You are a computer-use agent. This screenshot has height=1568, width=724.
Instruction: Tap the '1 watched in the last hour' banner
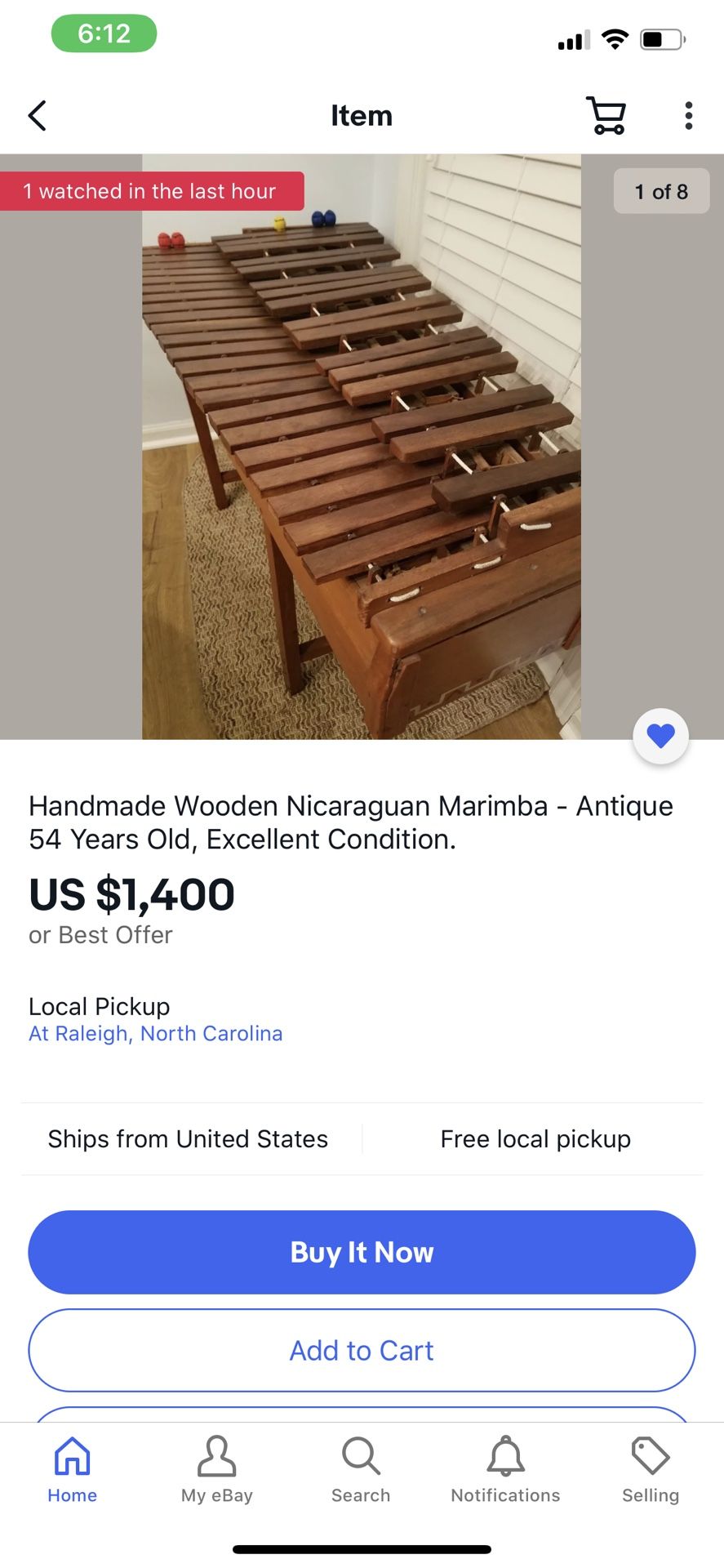click(152, 191)
